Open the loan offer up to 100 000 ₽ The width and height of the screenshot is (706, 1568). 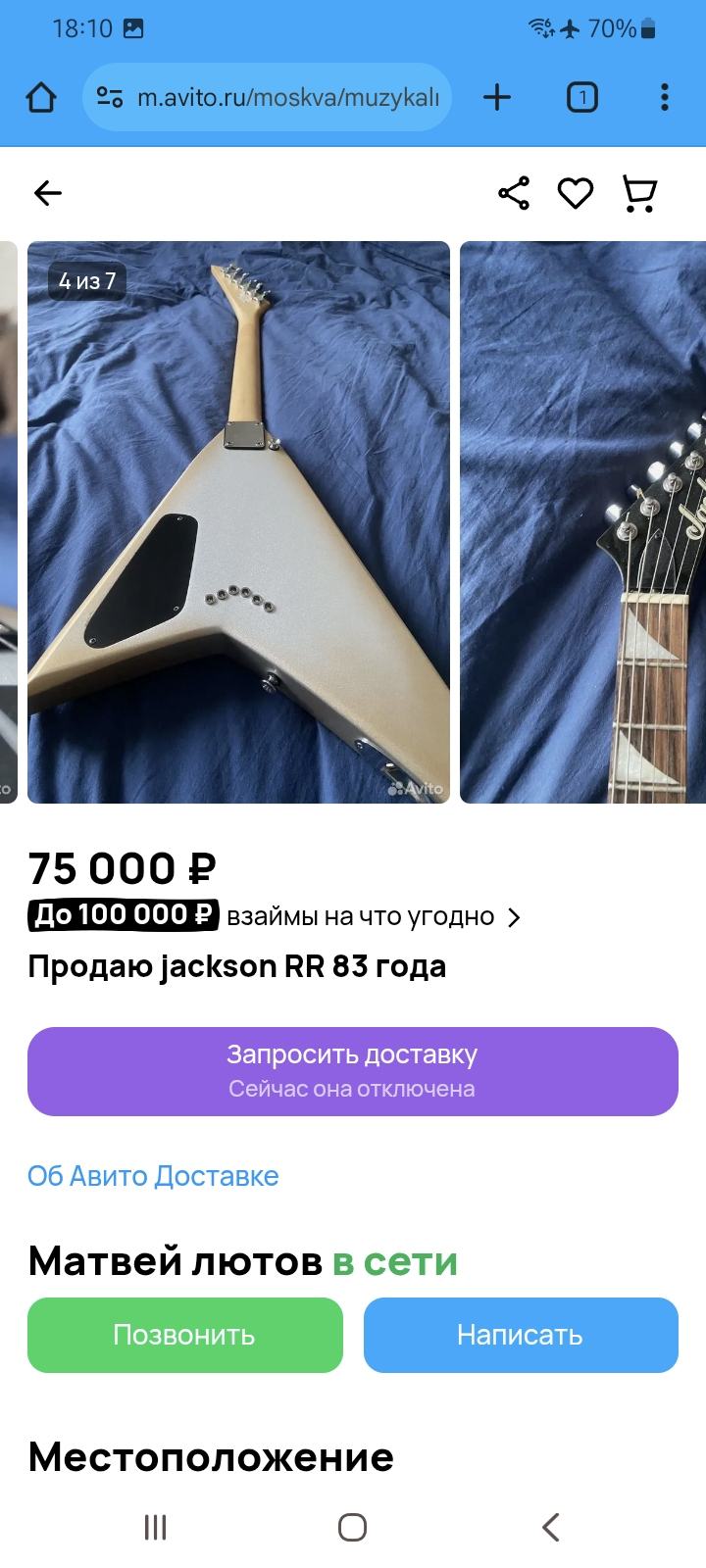(x=275, y=916)
